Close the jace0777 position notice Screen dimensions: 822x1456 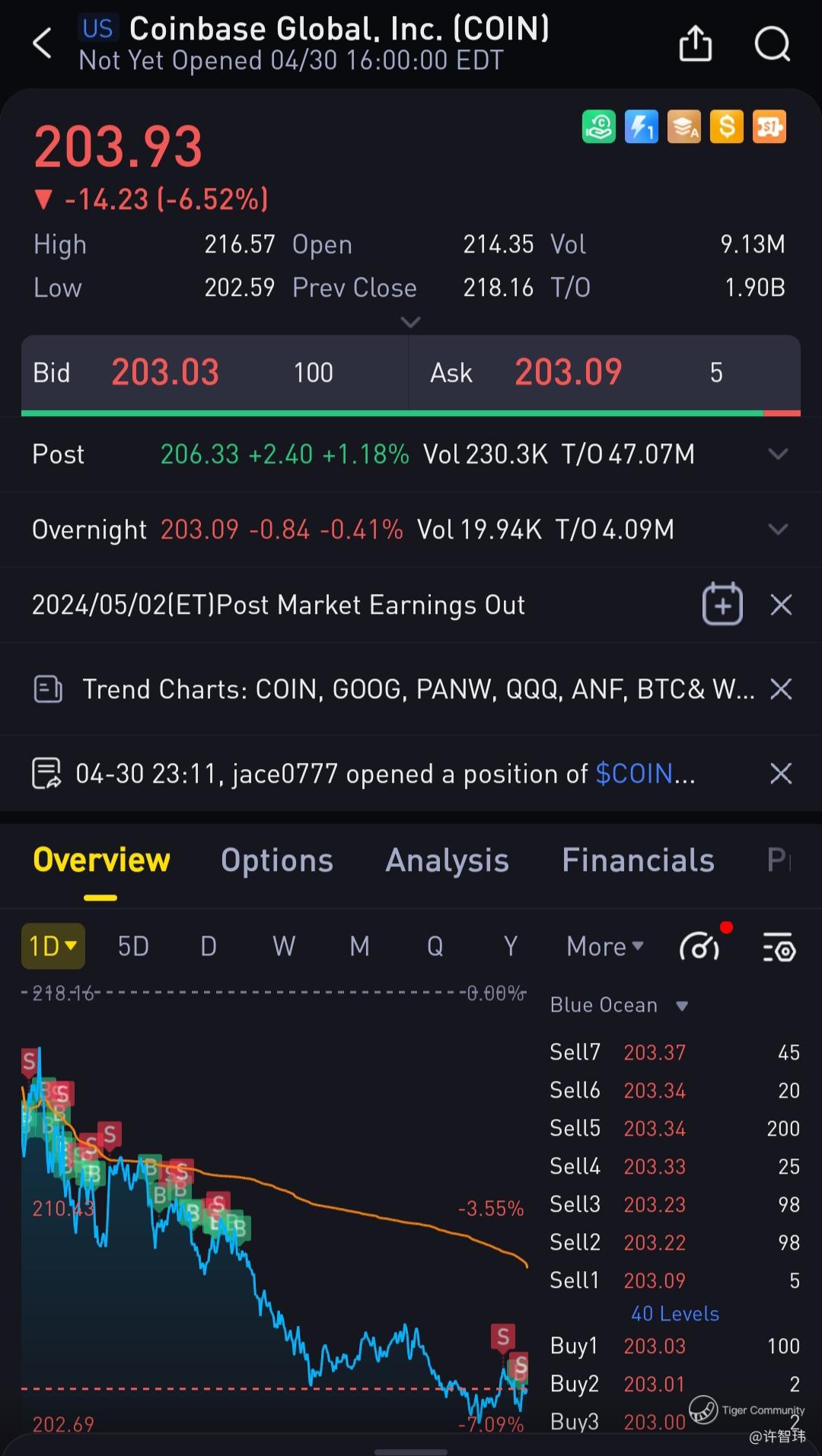tap(781, 774)
